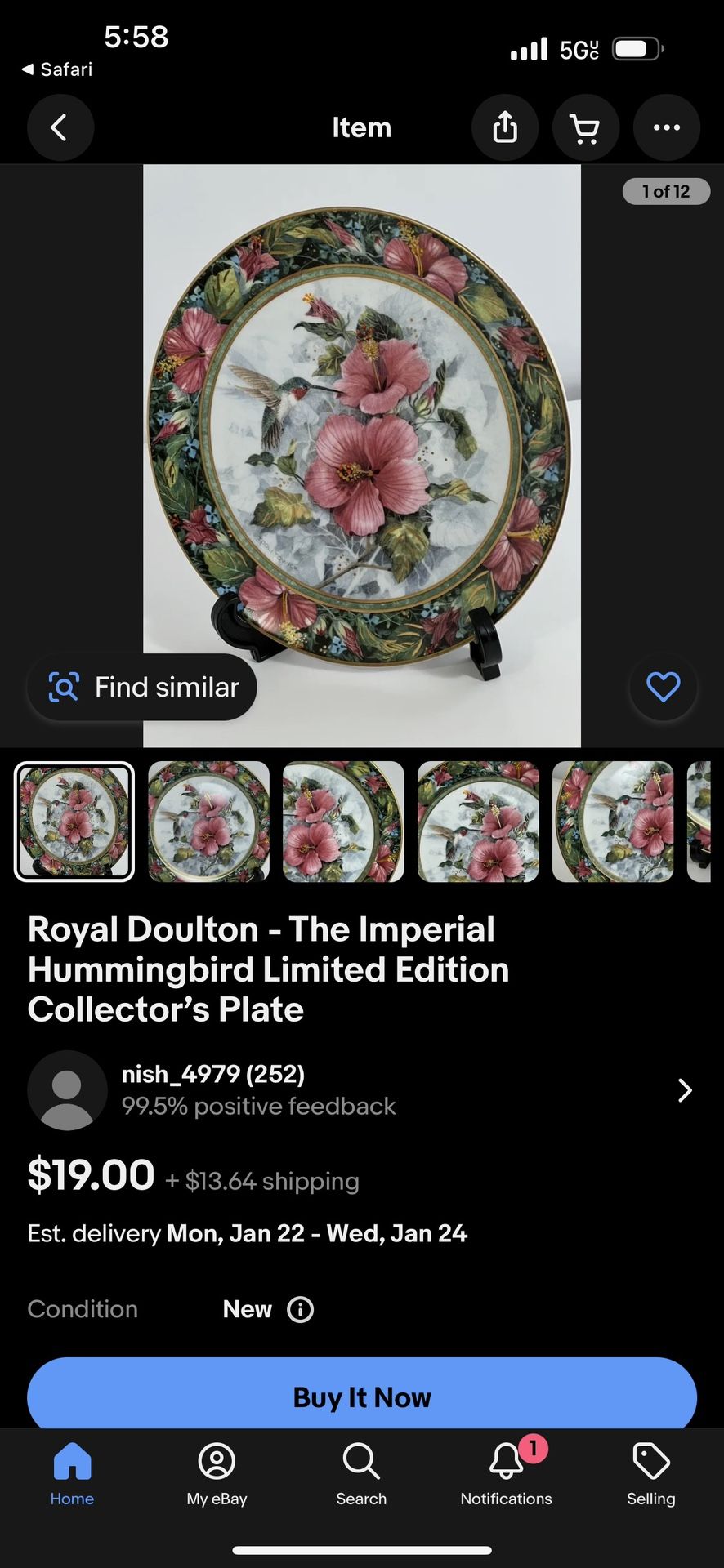Open the overflow menu
The image size is (724, 1568).
666,127
